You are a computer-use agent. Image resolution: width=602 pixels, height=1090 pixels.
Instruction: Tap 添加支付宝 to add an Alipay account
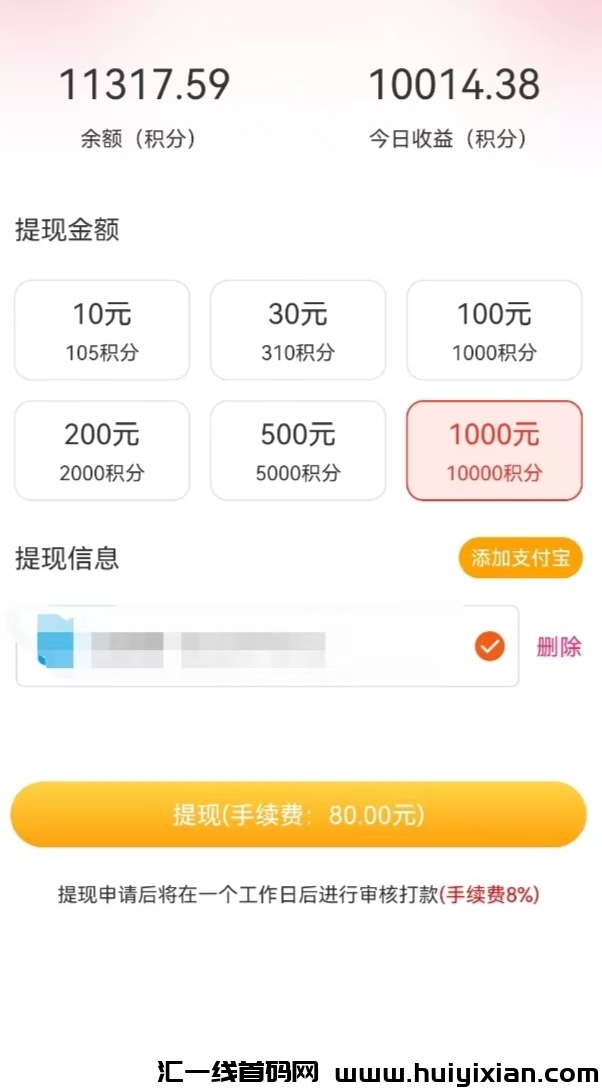coord(520,558)
